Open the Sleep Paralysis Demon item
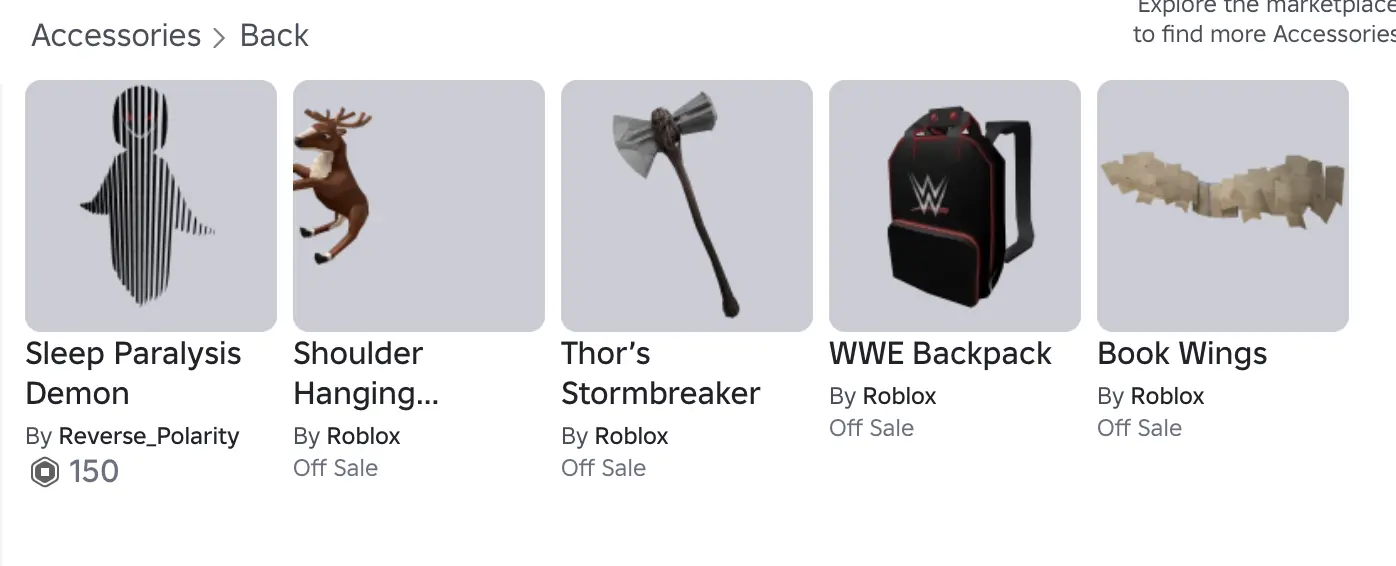 click(150, 206)
